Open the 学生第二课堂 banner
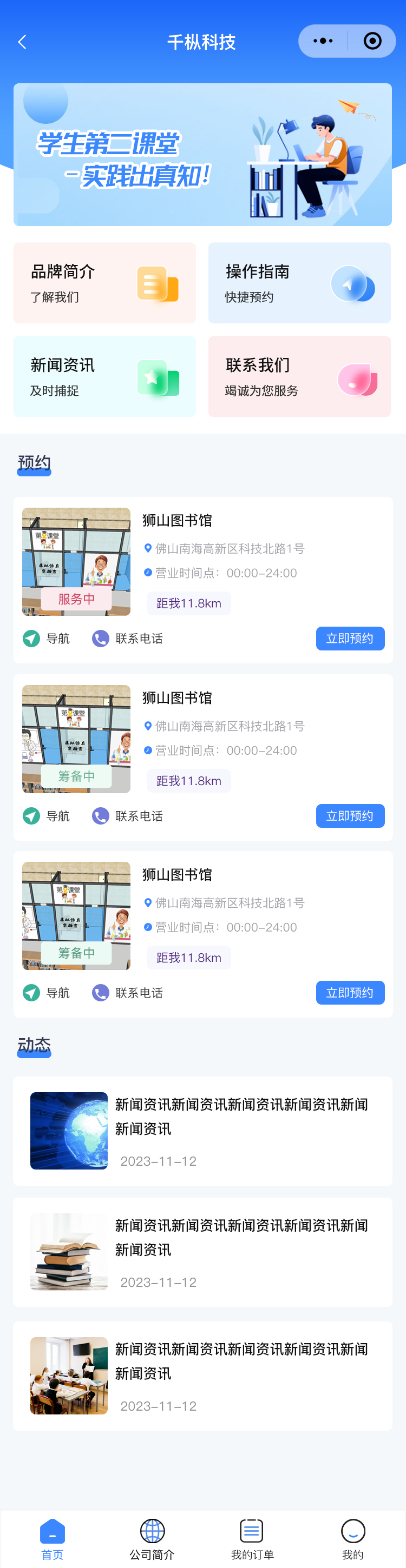Screen dimensions: 406x1568 coord(202,155)
